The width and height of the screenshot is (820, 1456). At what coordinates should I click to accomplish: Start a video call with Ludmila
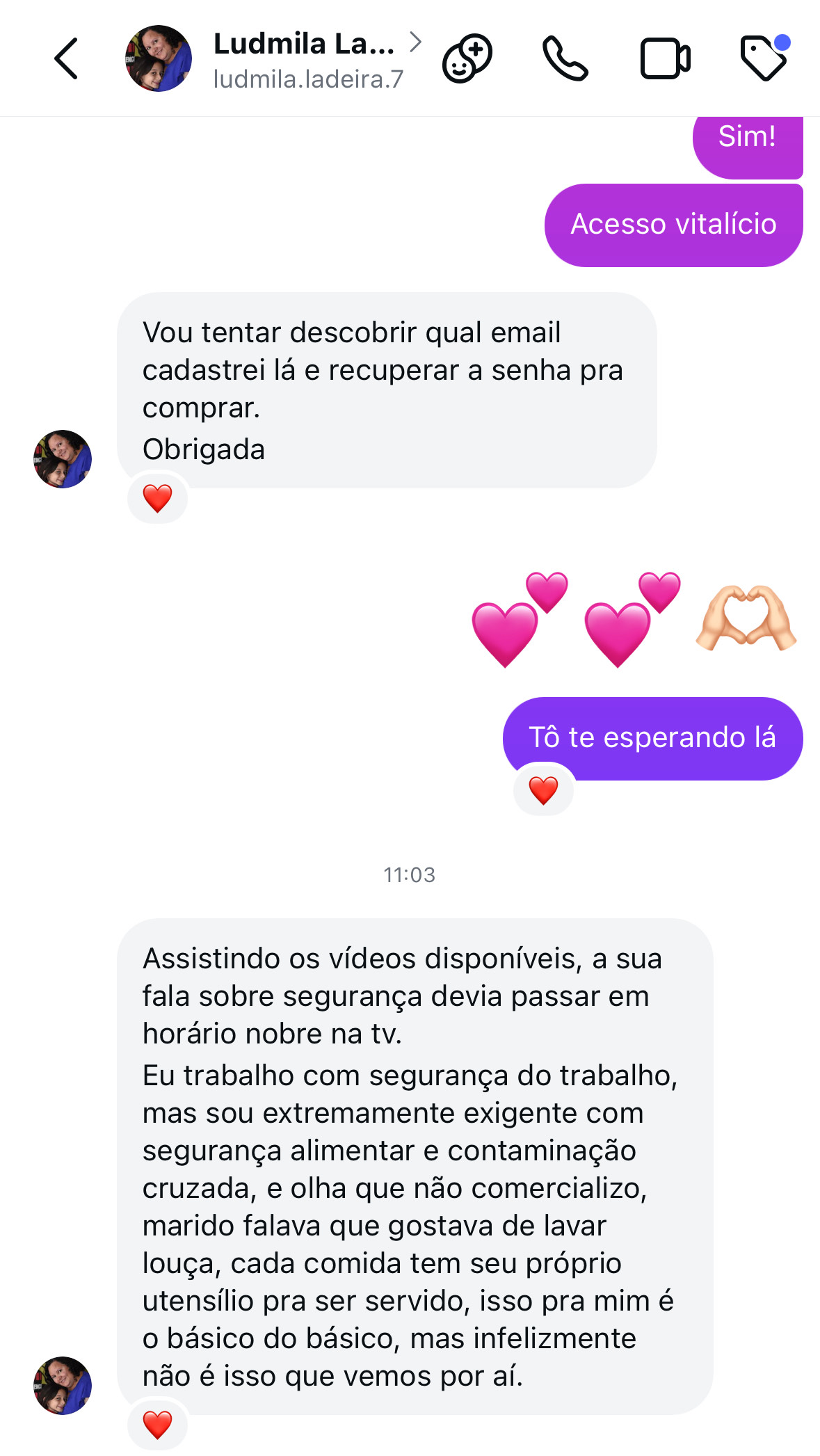[x=665, y=59]
